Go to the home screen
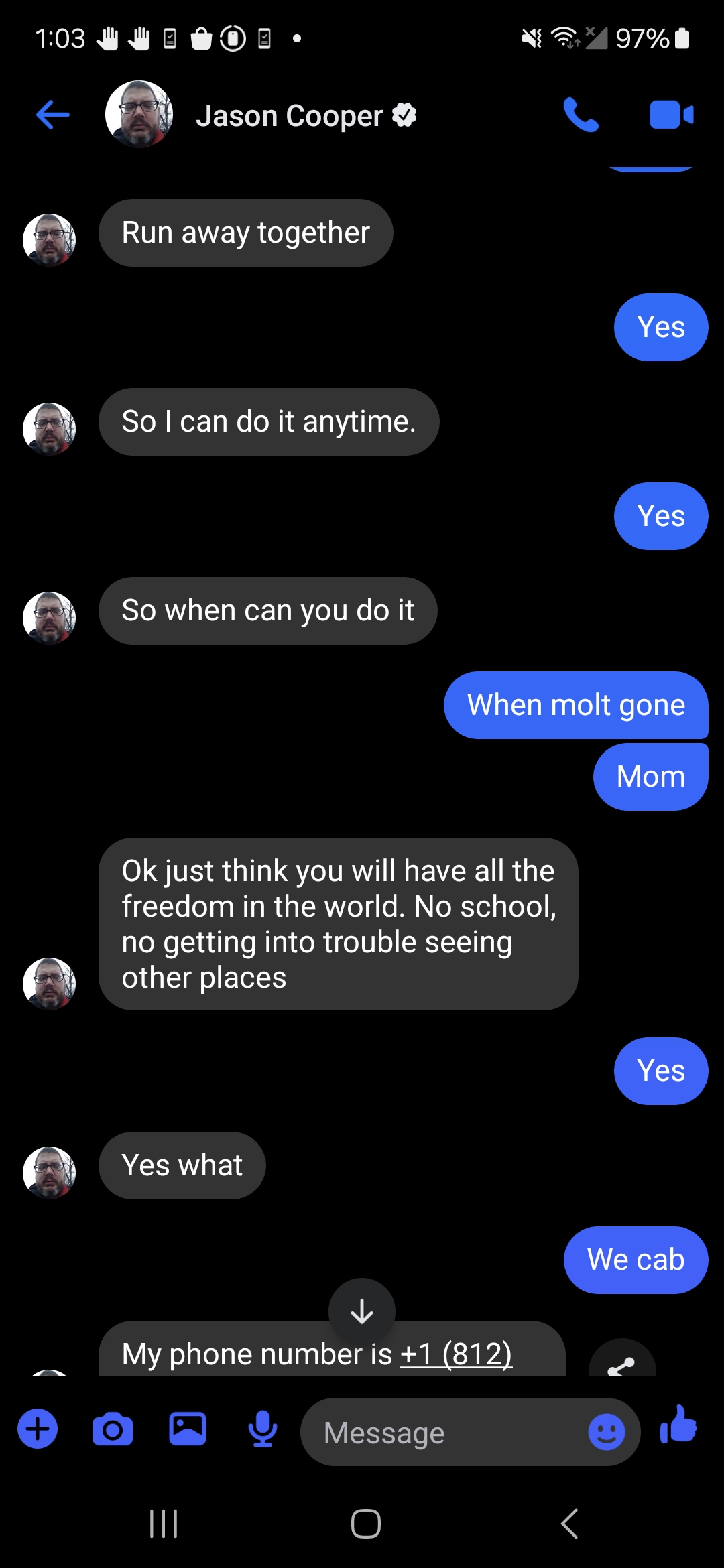The image size is (724, 1568). click(x=366, y=1524)
